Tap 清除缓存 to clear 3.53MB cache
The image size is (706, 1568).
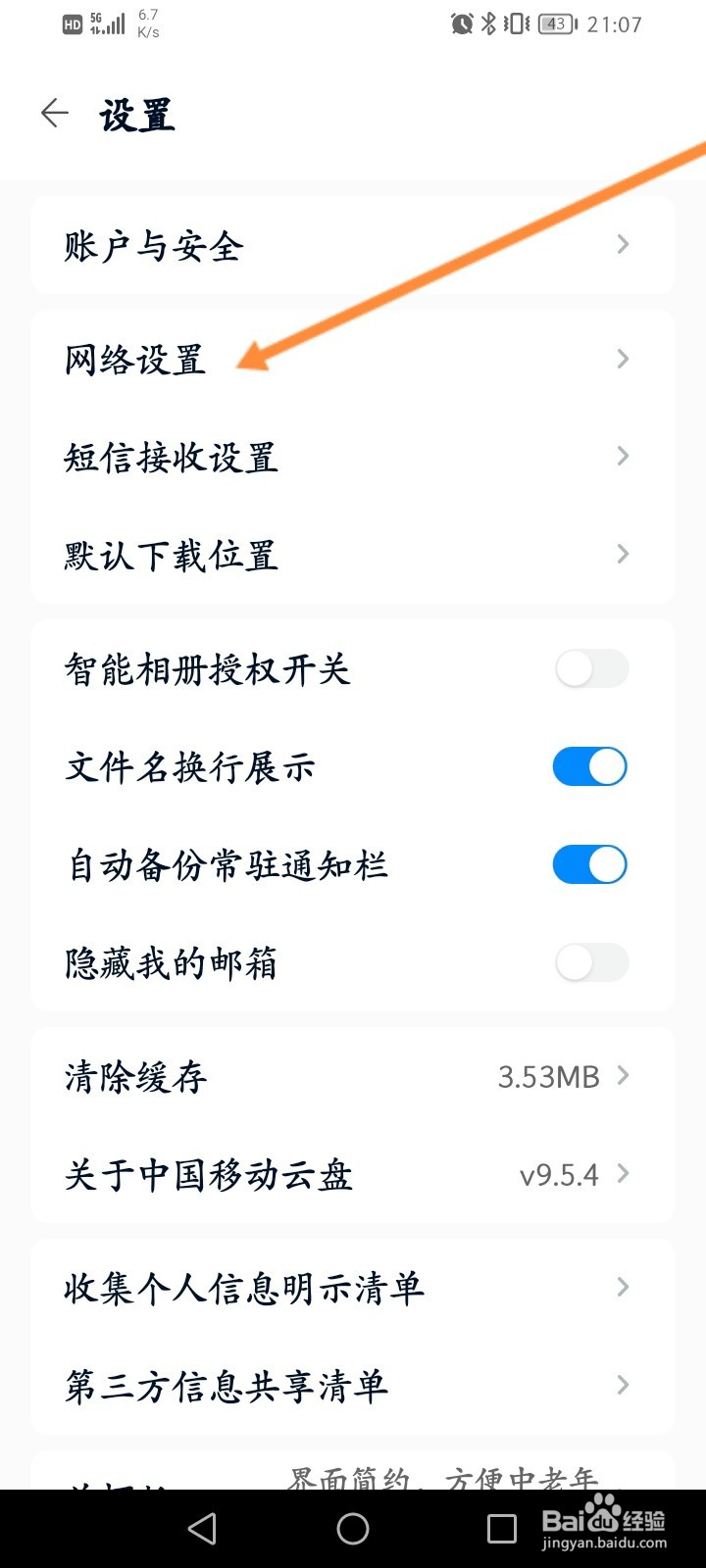(353, 1076)
